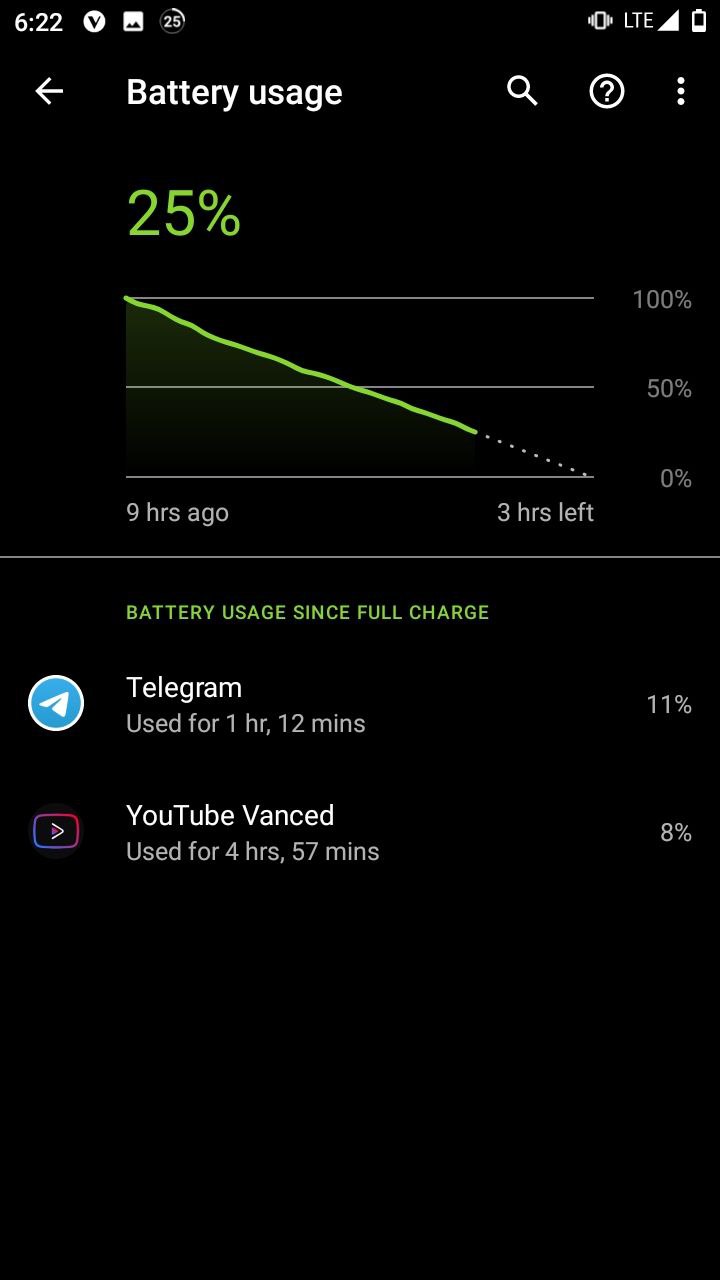Image resolution: width=720 pixels, height=1280 pixels.
Task: Go back from Battery usage
Action: [49, 92]
